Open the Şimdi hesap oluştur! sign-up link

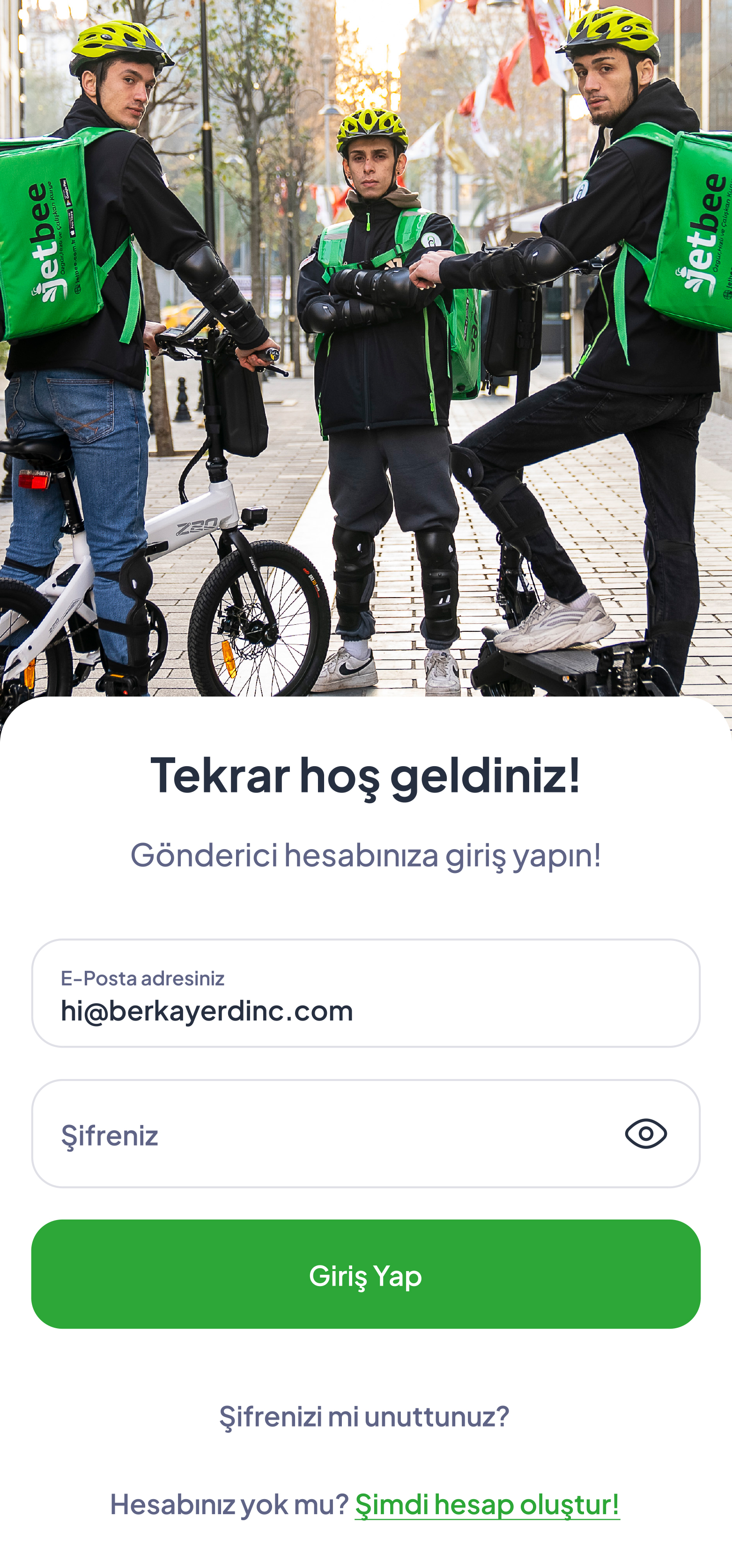click(x=488, y=1504)
